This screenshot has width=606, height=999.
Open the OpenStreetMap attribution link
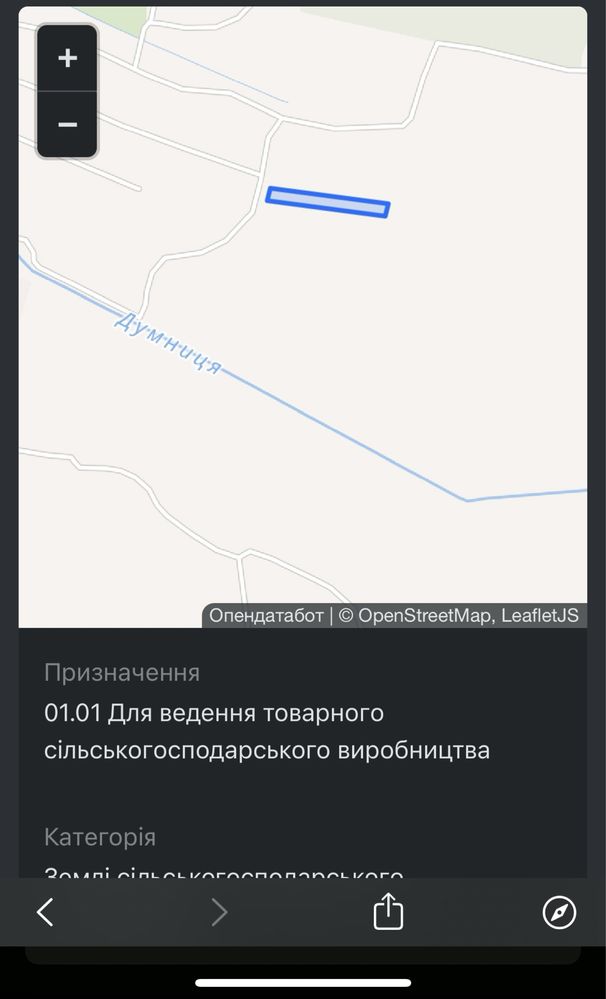click(424, 615)
